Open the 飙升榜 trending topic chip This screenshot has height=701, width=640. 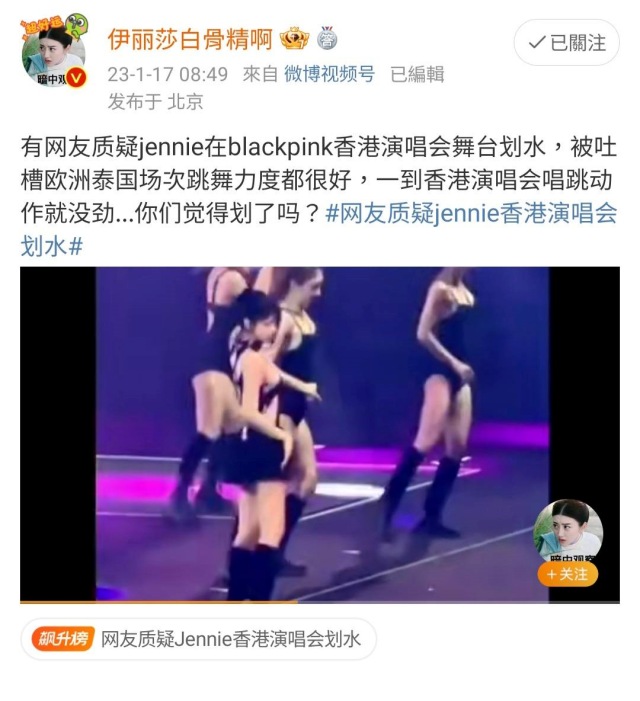[198, 639]
